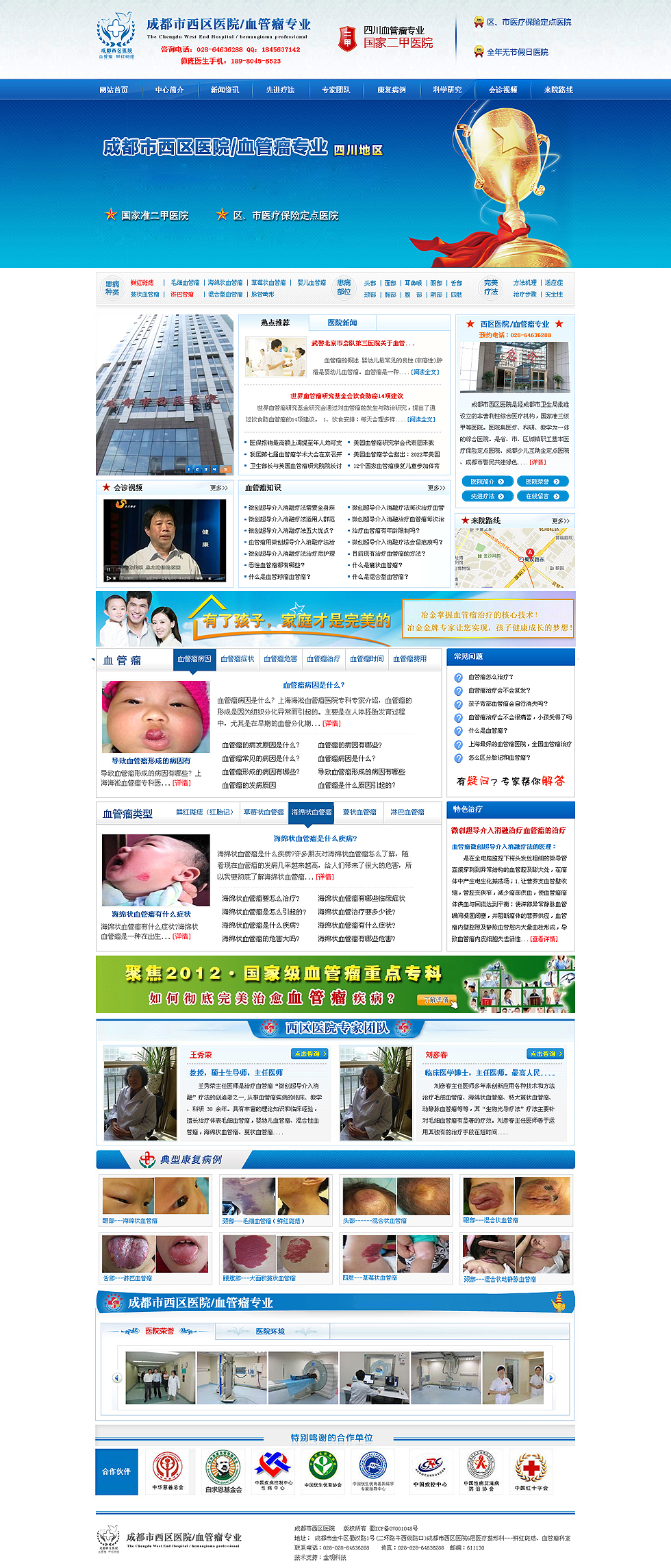Select the 血管瘤费用 tab
671x1568 pixels.
click(410, 659)
